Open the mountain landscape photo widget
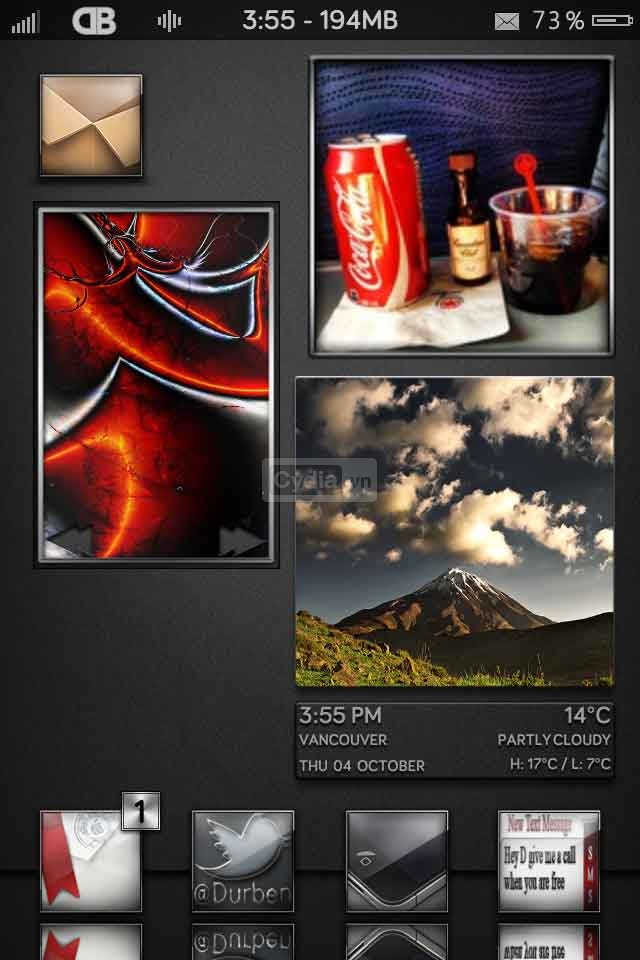Viewport: 640px width, 960px height. tap(455, 531)
